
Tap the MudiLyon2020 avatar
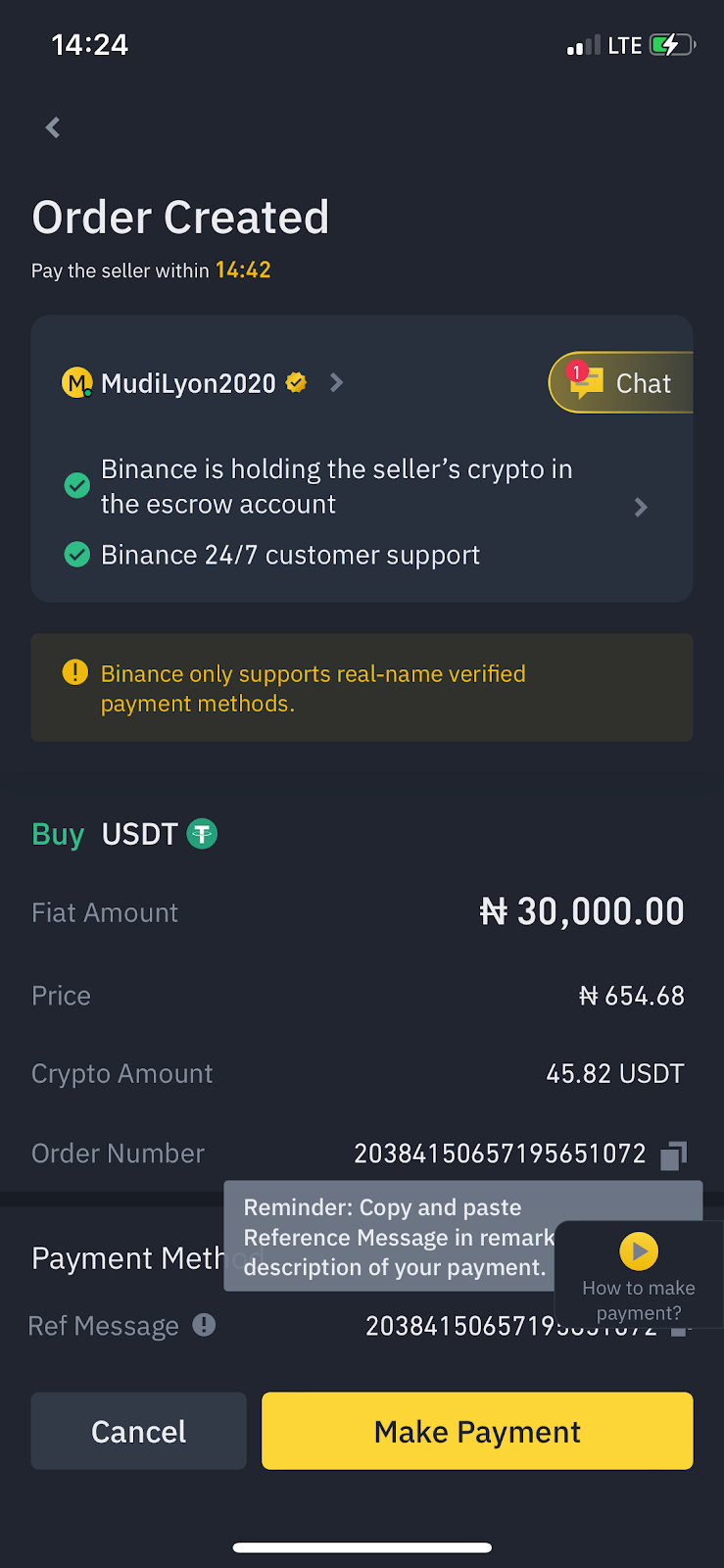tap(77, 382)
